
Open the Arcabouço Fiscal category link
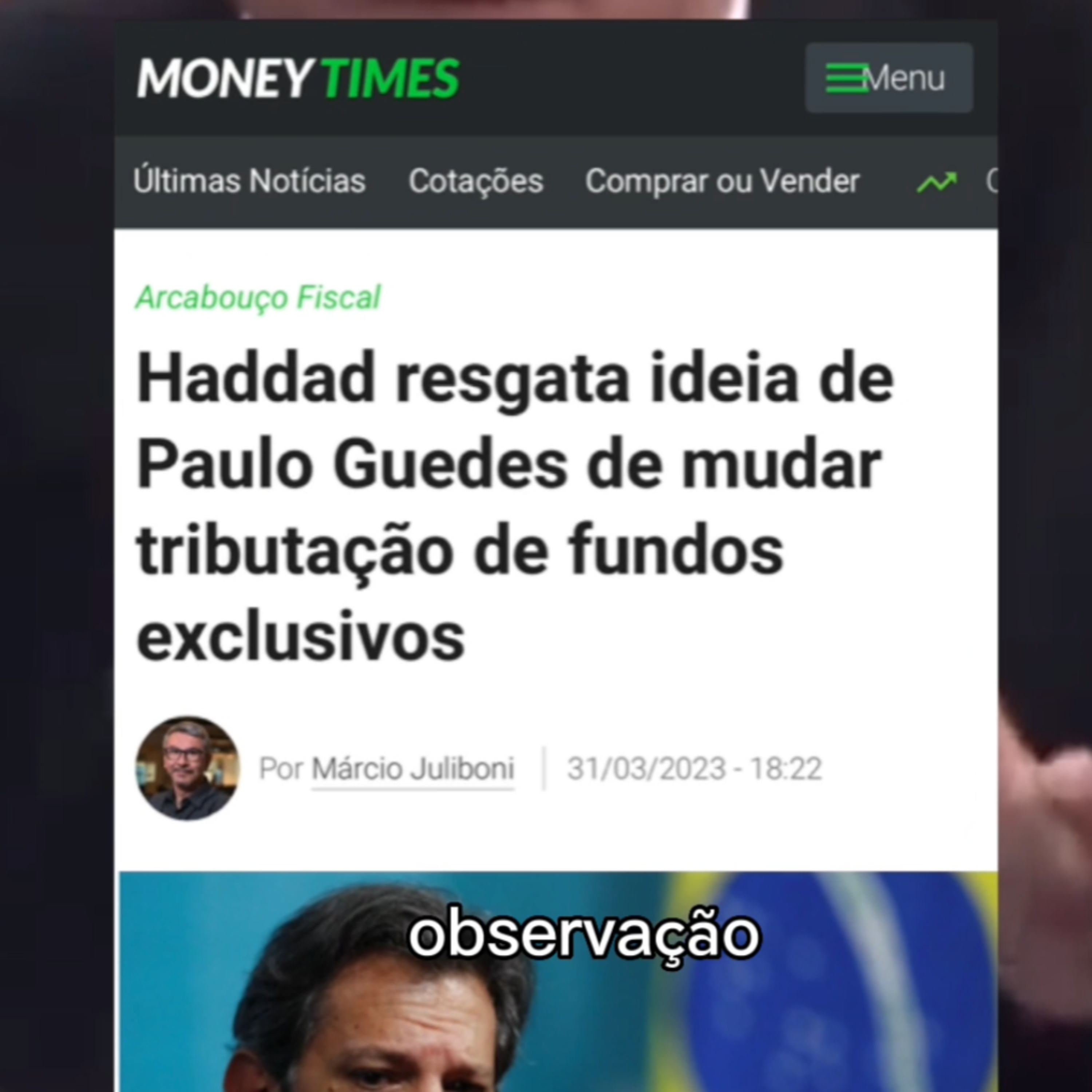[258, 297]
